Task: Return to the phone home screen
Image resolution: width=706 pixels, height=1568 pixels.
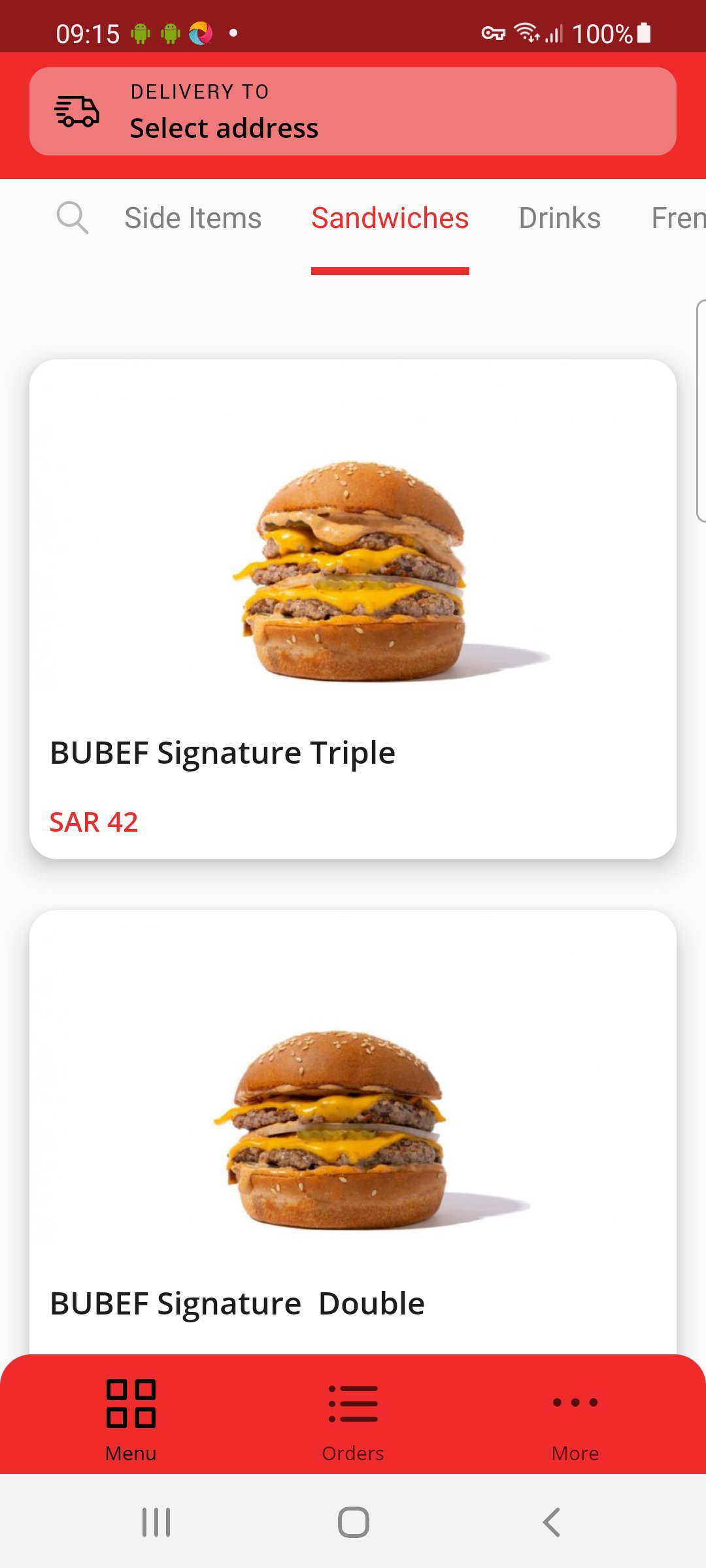Action: (353, 1522)
